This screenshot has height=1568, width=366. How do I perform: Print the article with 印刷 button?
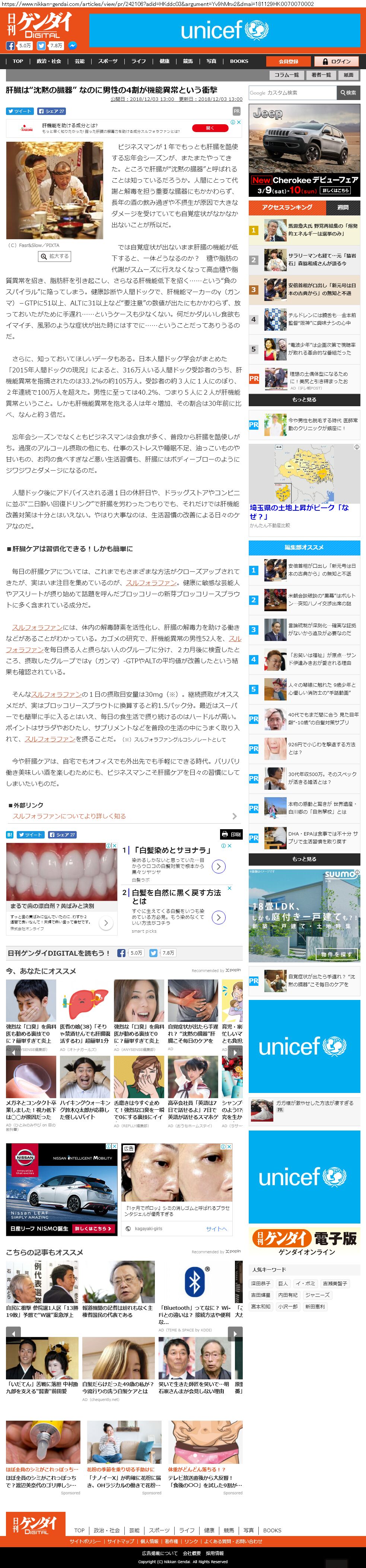point(232,834)
